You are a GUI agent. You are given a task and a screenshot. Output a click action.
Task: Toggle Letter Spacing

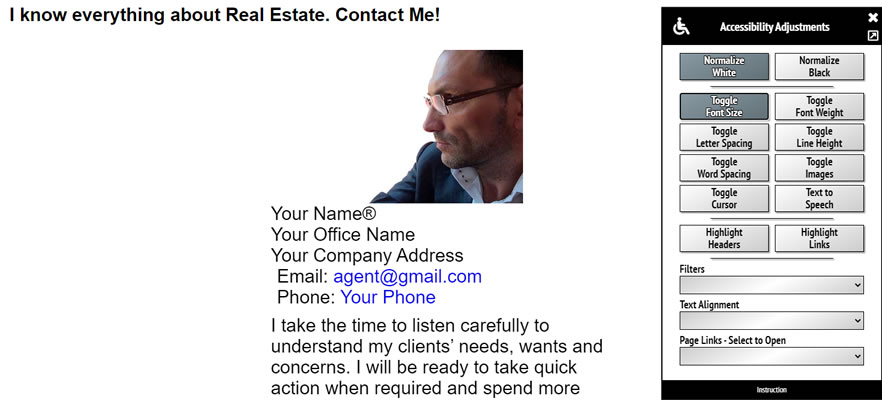724,137
